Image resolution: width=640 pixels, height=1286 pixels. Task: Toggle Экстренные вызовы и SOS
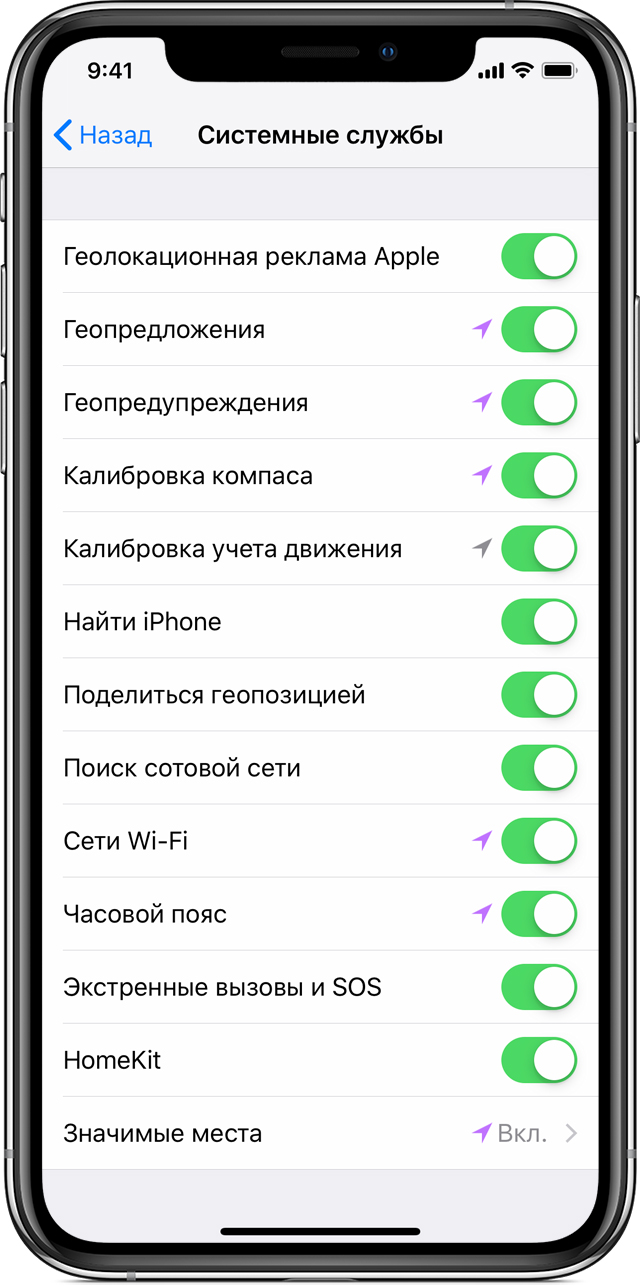539,988
